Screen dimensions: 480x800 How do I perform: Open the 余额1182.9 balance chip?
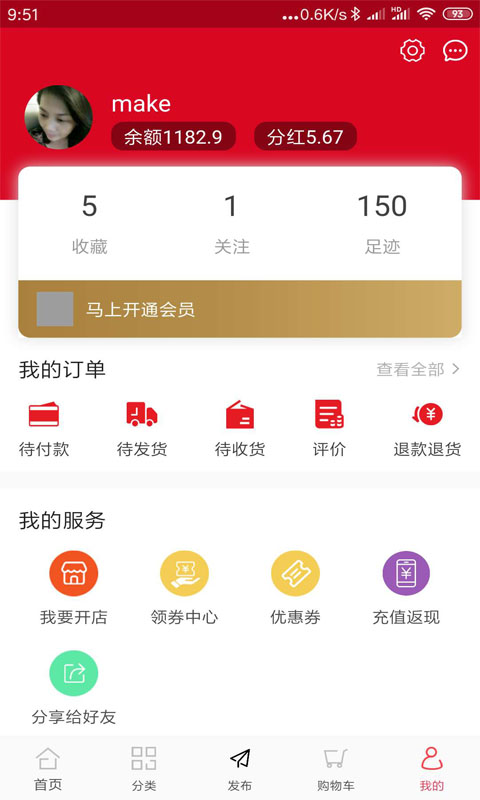point(173,137)
